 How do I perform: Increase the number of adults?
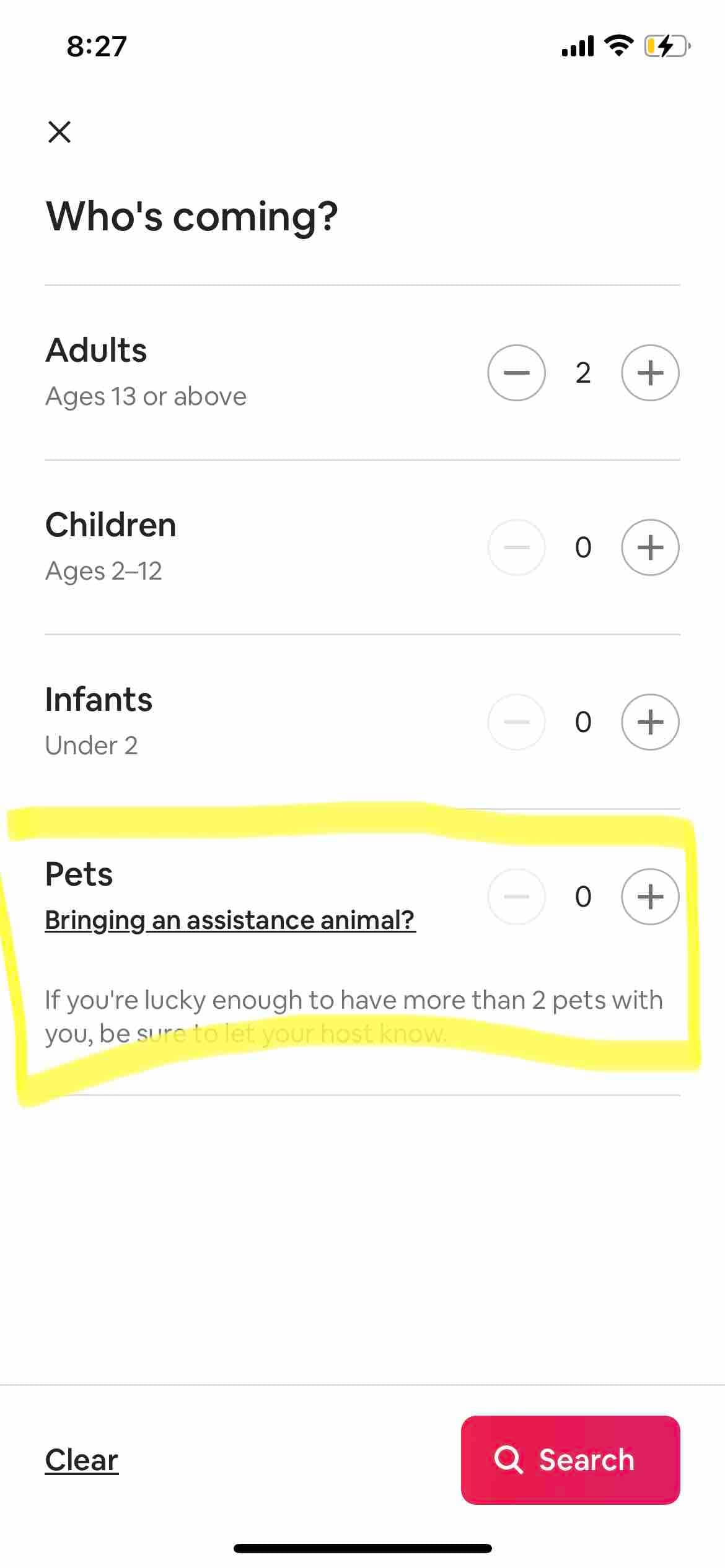coord(650,373)
